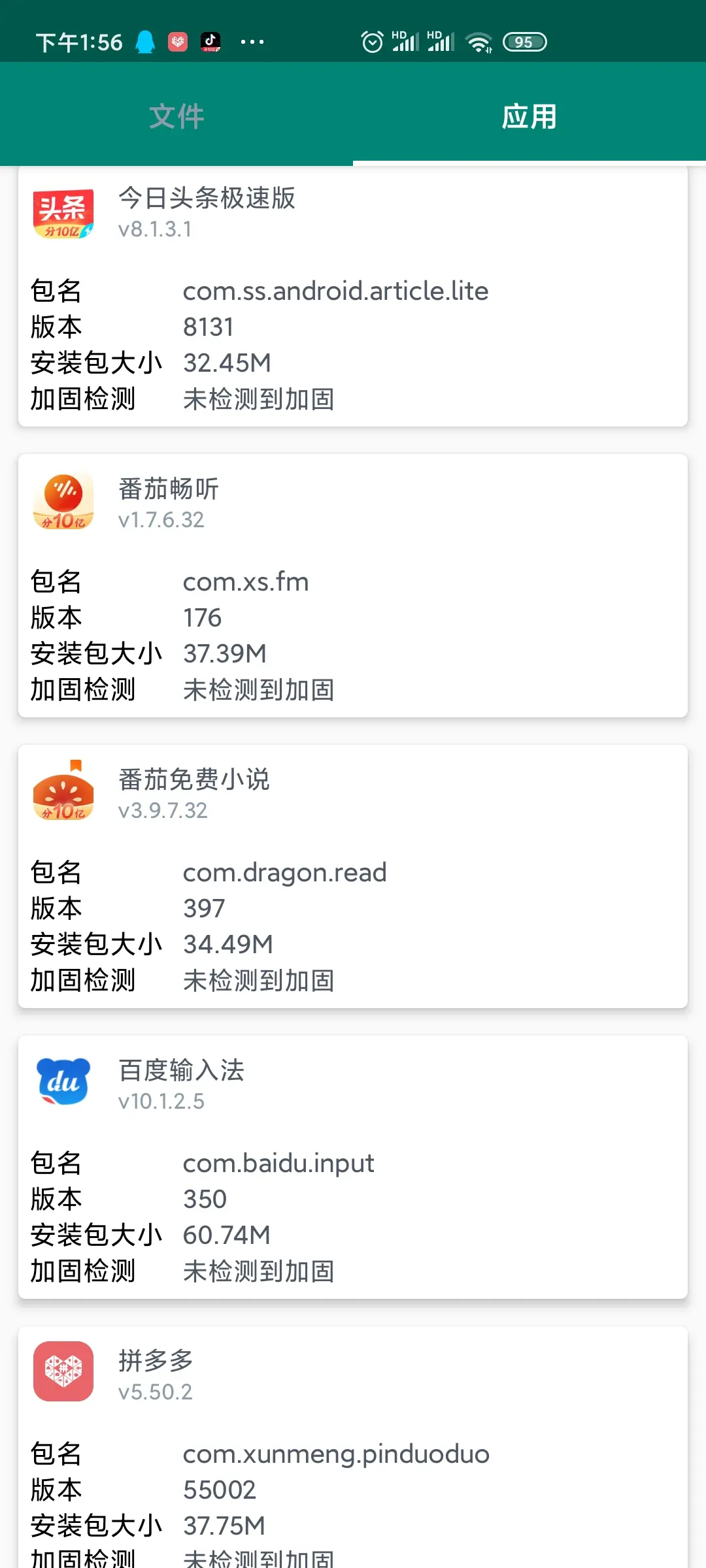
Task: Open the 拼多多 app card
Action: point(353,1447)
